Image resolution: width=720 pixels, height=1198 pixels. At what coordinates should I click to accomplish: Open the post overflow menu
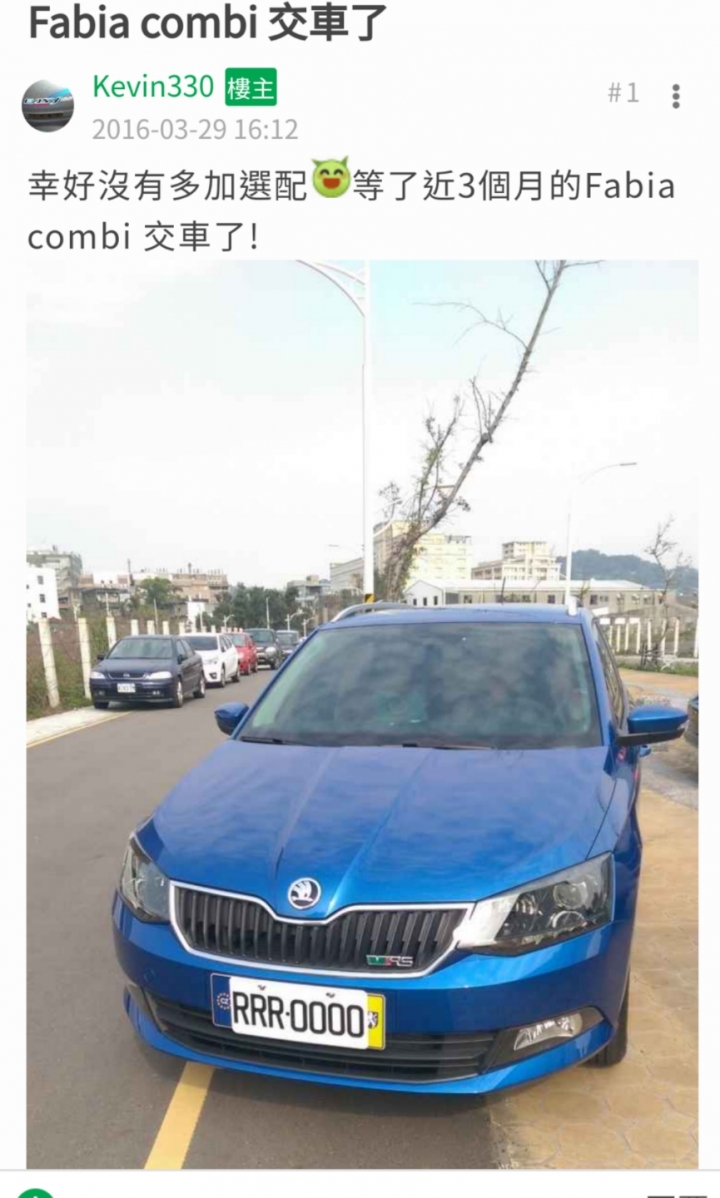tap(676, 96)
